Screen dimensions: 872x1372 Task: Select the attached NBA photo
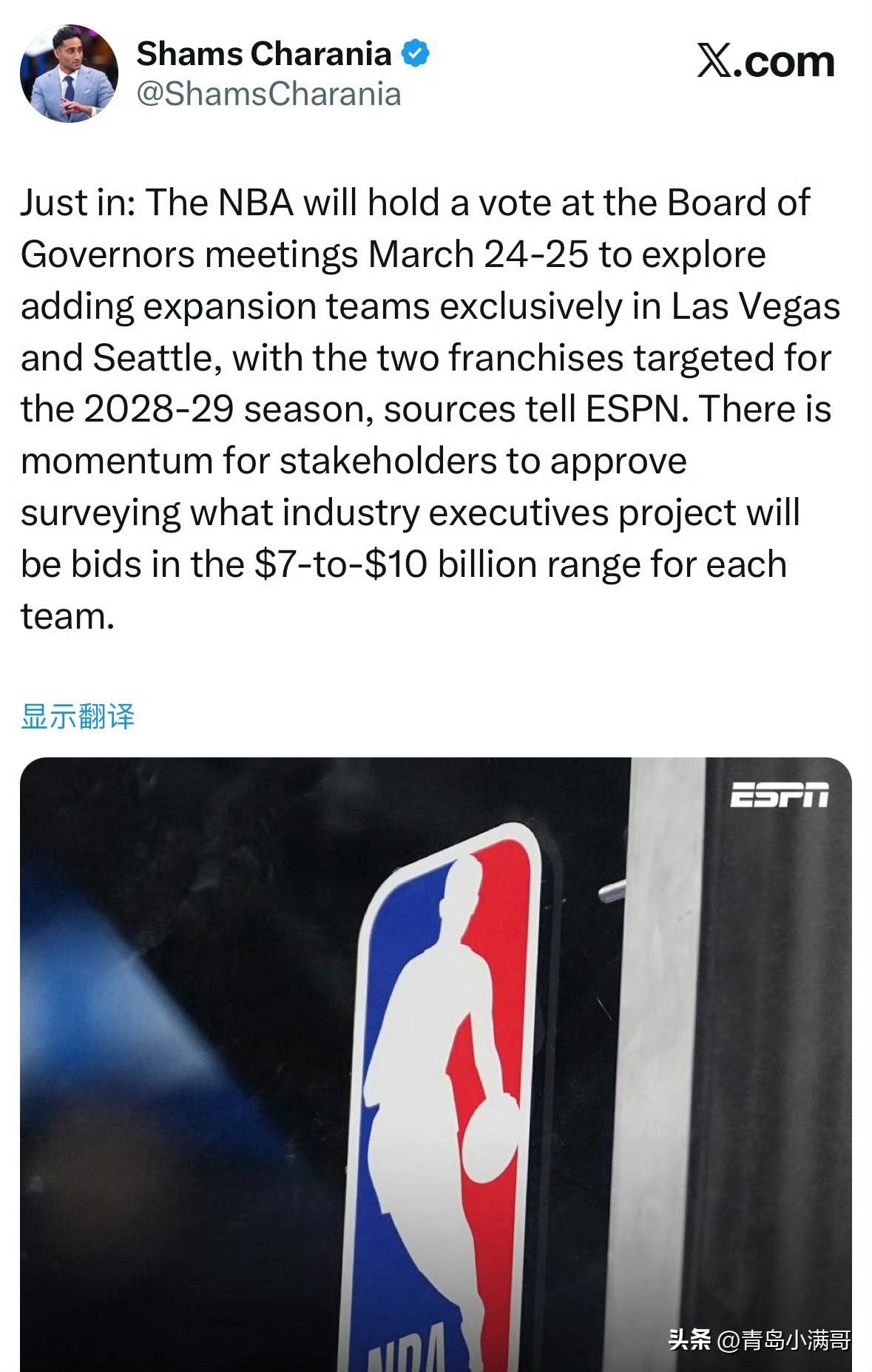[436, 1058]
